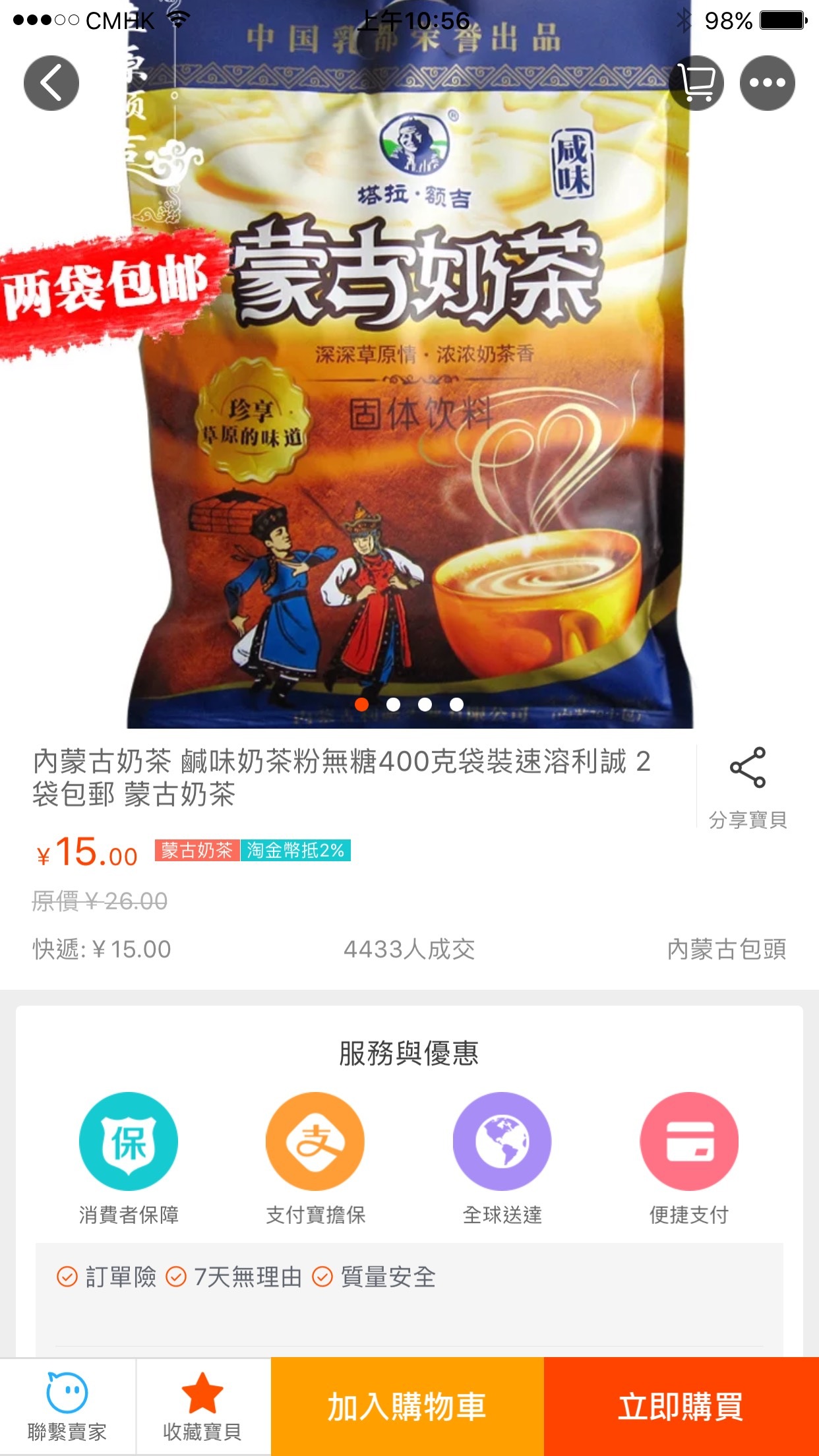Jump to the second image dot

pyautogui.click(x=394, y=704)
